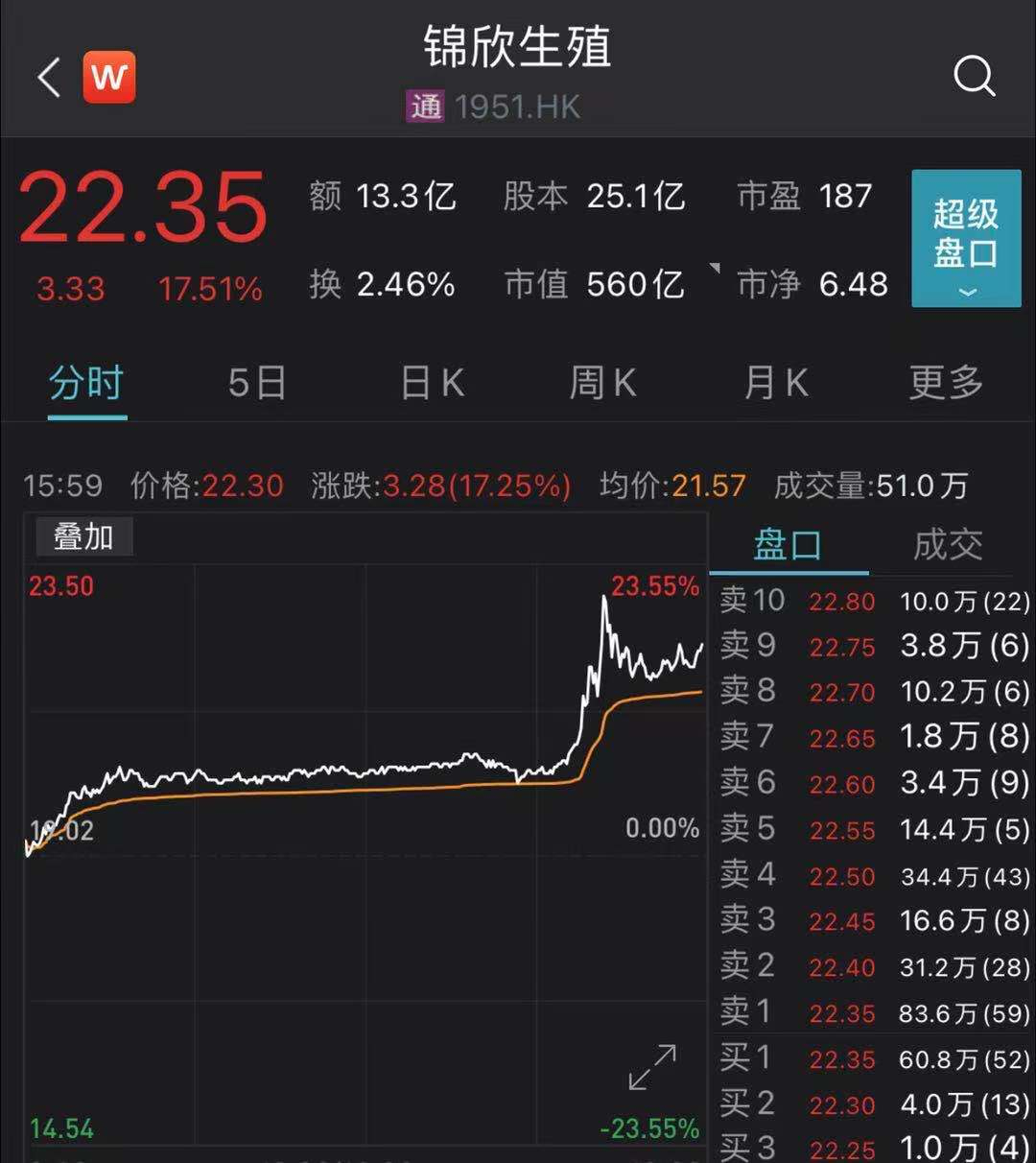Expand the chart to full screen
The width and height of the screenshot is (1036, 1163).
tap(652, 1067)
